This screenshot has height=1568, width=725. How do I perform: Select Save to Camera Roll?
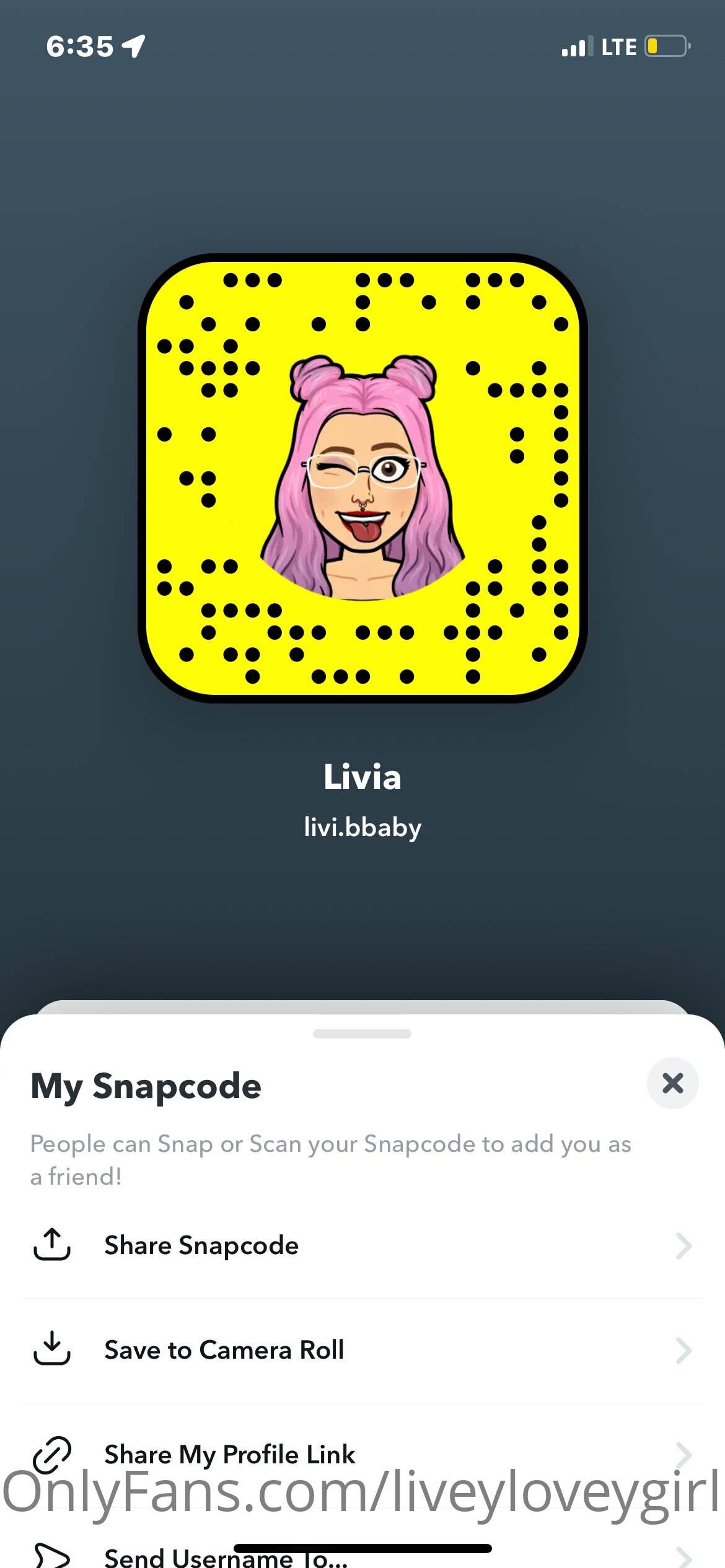click(362, 1350)
